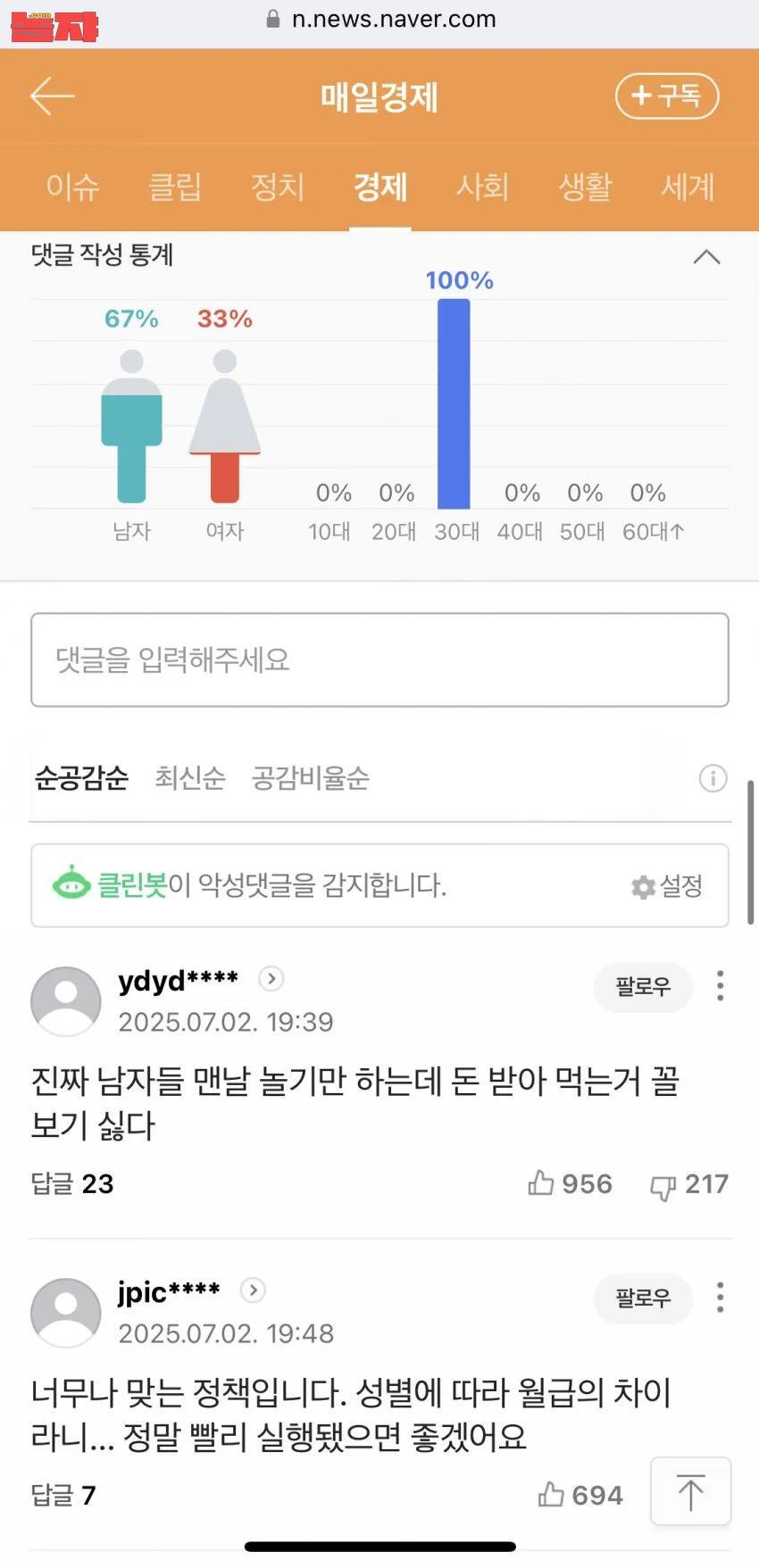Image resolution: width=759 pixels, height=1568 pixels.
Task: Go back with the arrow icon
Action: tap(52, 96)
